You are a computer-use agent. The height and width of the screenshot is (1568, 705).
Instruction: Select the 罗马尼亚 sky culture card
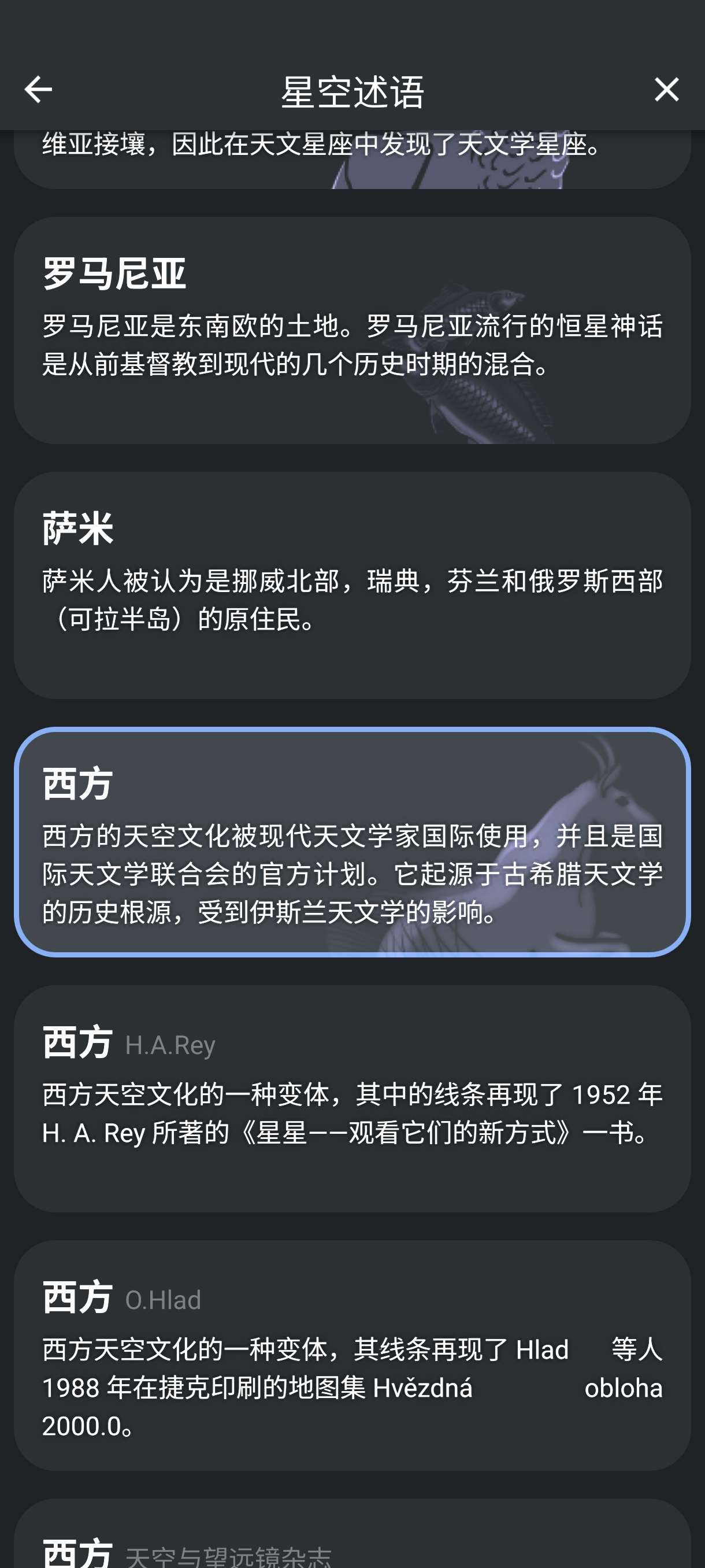352,330
